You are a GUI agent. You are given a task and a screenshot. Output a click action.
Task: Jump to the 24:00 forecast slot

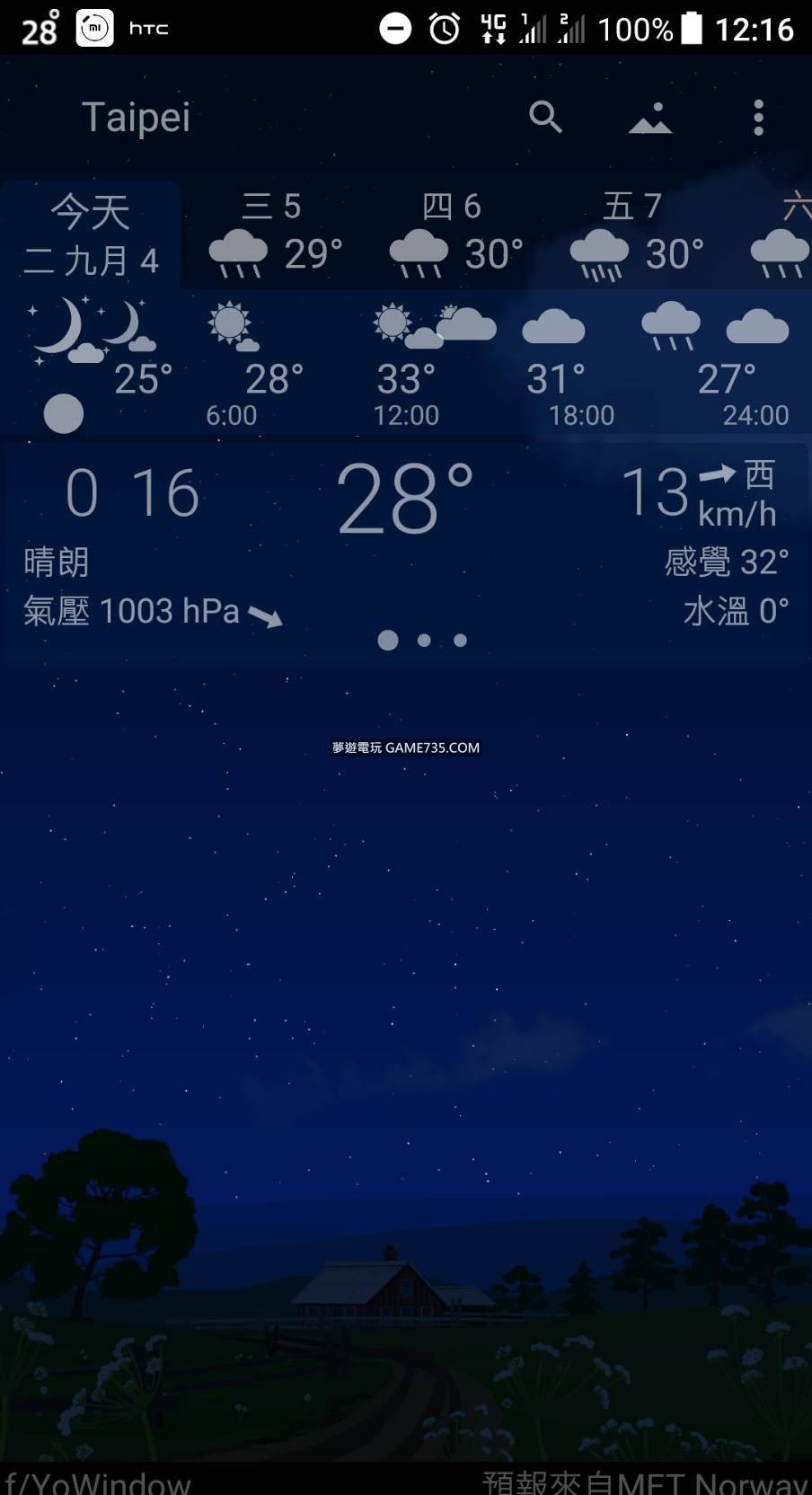pyautogui.click(x=755, y=415)
